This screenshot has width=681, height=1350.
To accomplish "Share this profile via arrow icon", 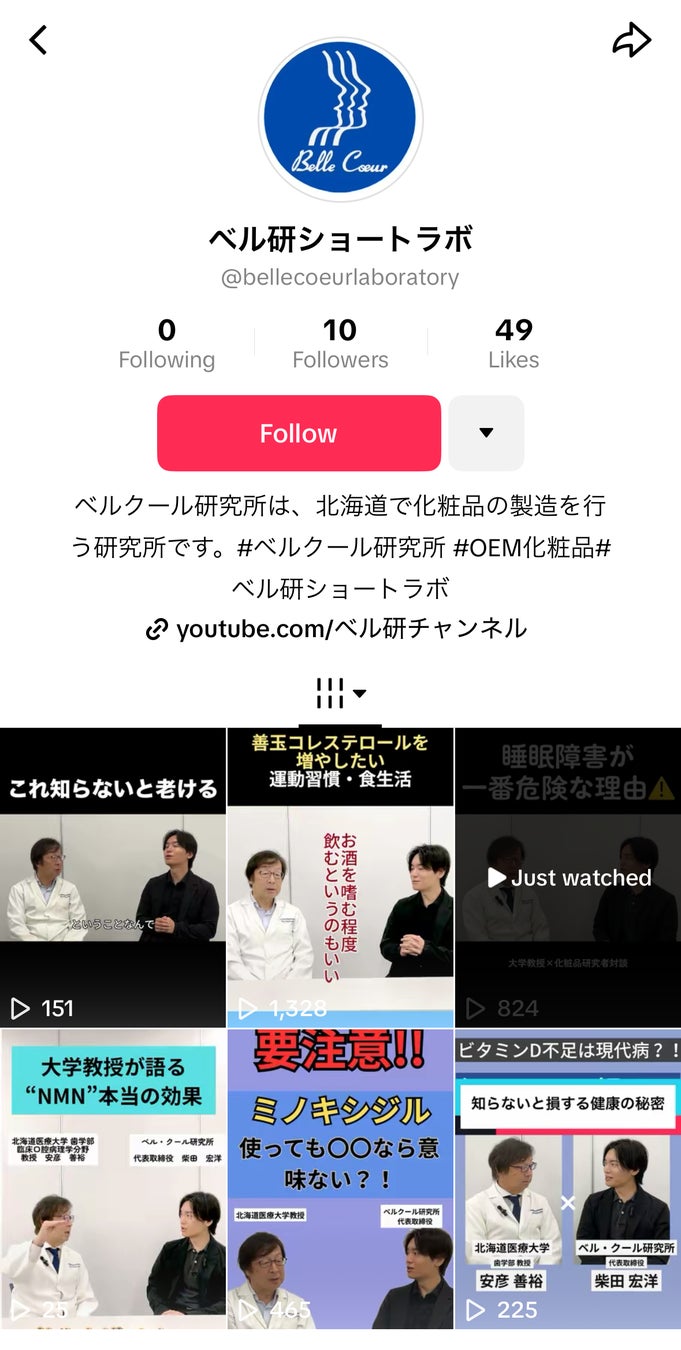I will 631,40.
